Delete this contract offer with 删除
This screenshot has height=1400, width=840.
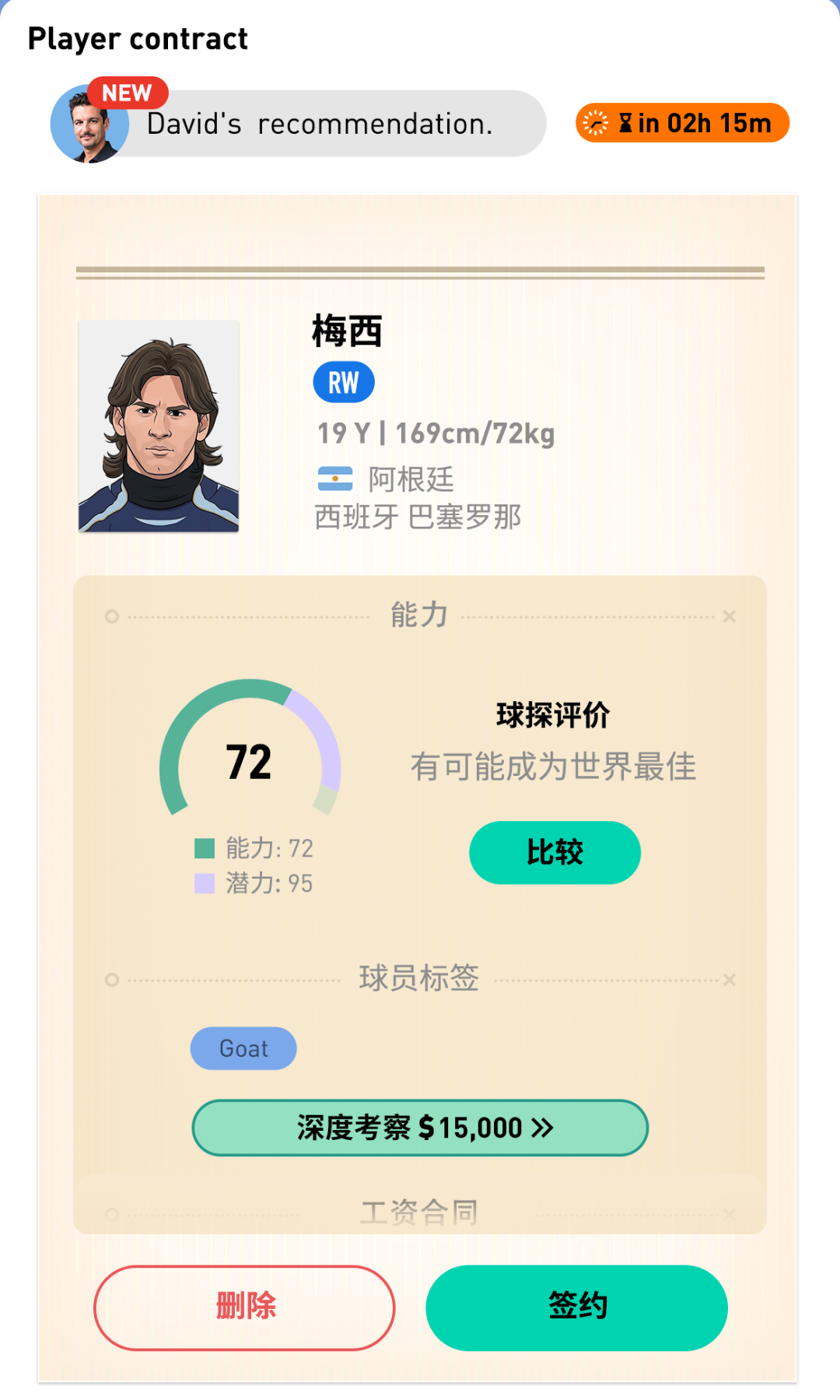pyautogui.click(x=244, y=1307)
